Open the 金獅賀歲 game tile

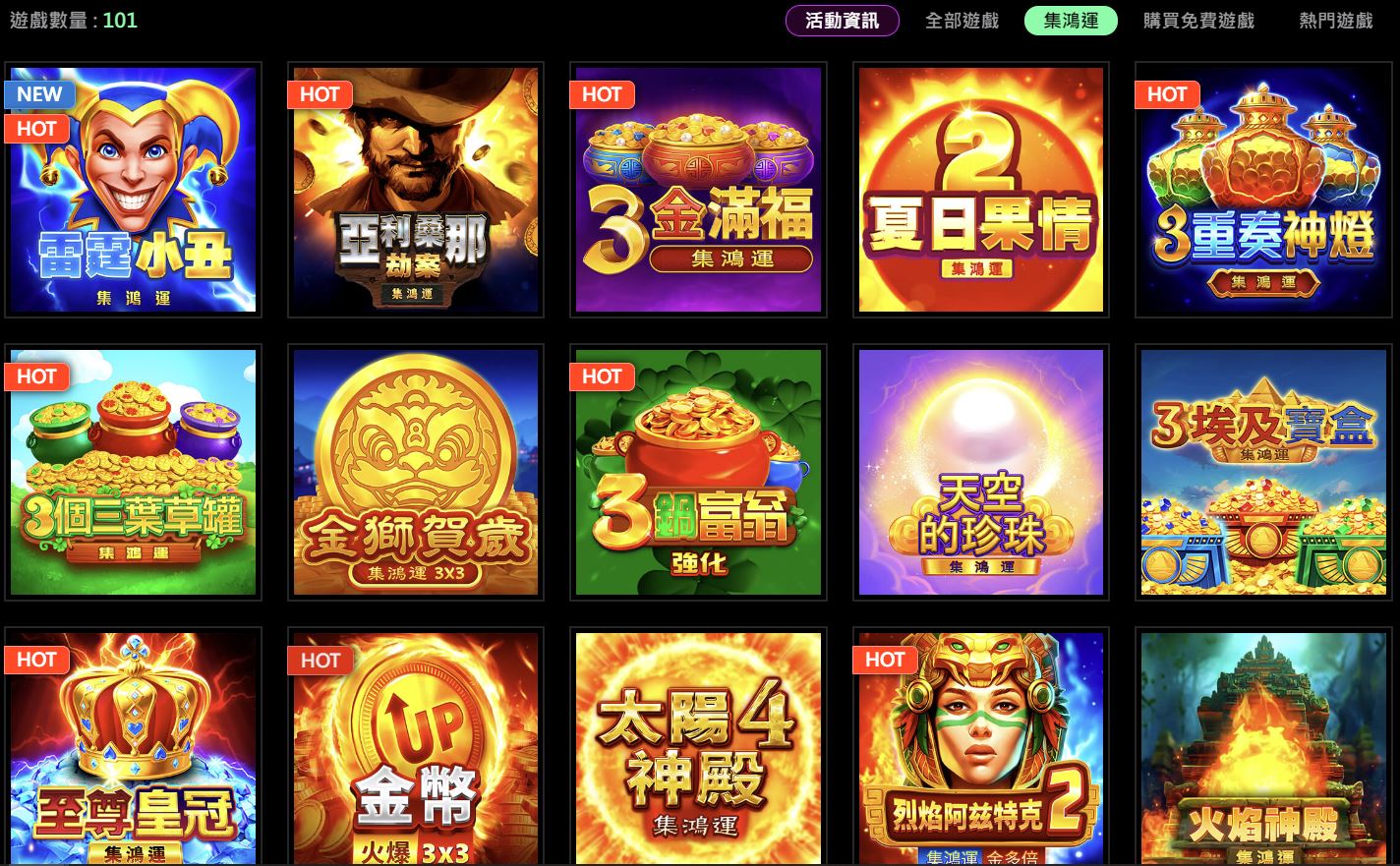[416, 472]
